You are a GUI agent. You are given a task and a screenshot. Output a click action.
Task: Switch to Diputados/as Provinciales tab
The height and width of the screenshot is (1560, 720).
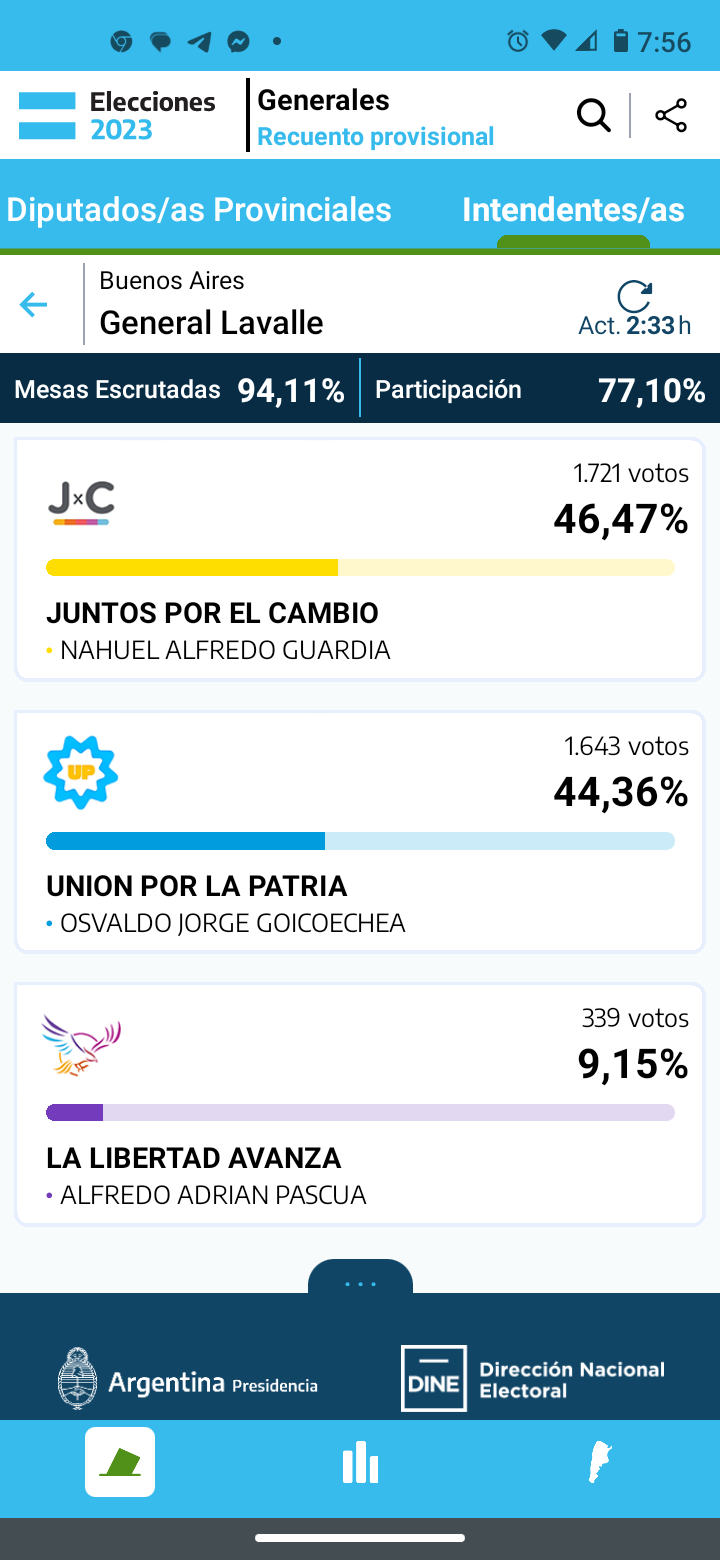pos(199,210)
